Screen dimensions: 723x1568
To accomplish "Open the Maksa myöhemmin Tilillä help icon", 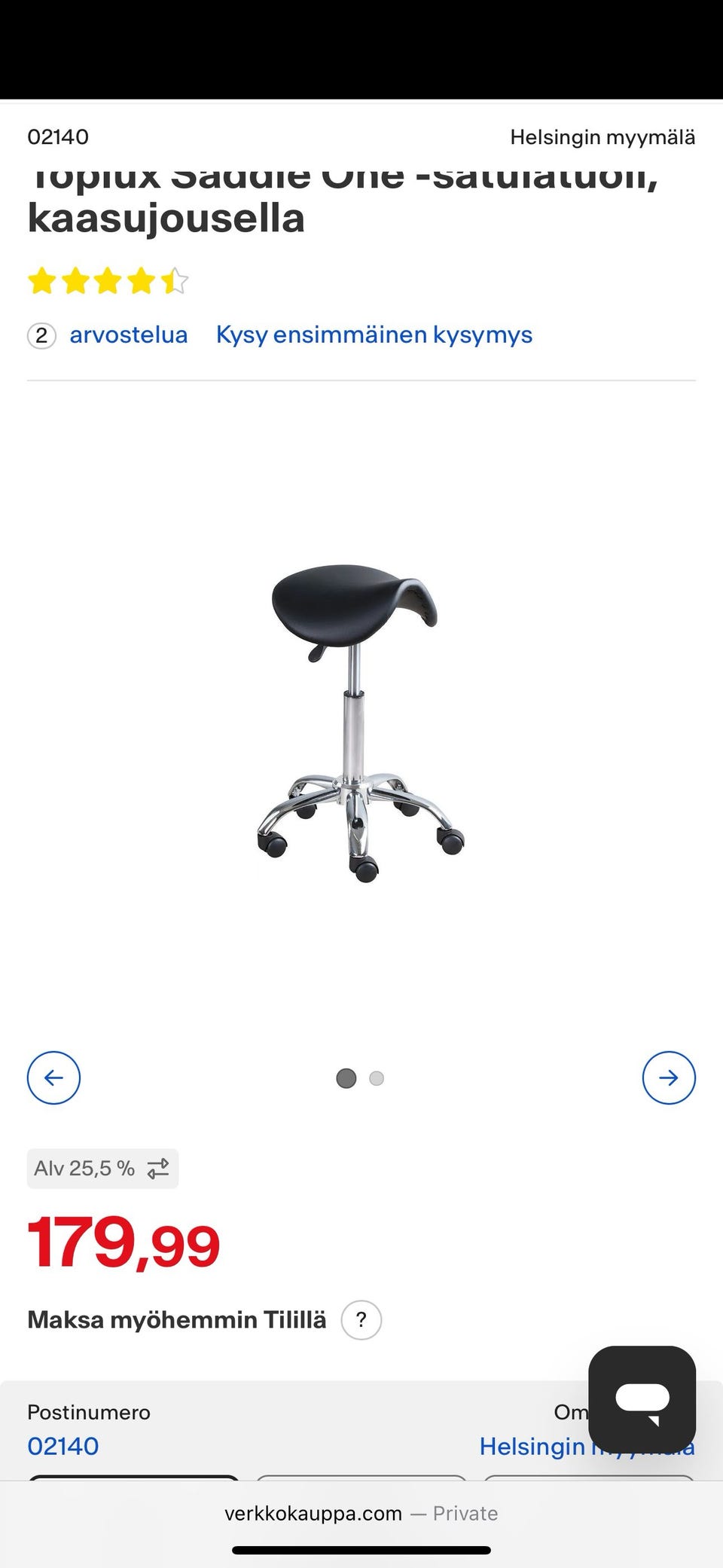I will (x=361, y=1319).
